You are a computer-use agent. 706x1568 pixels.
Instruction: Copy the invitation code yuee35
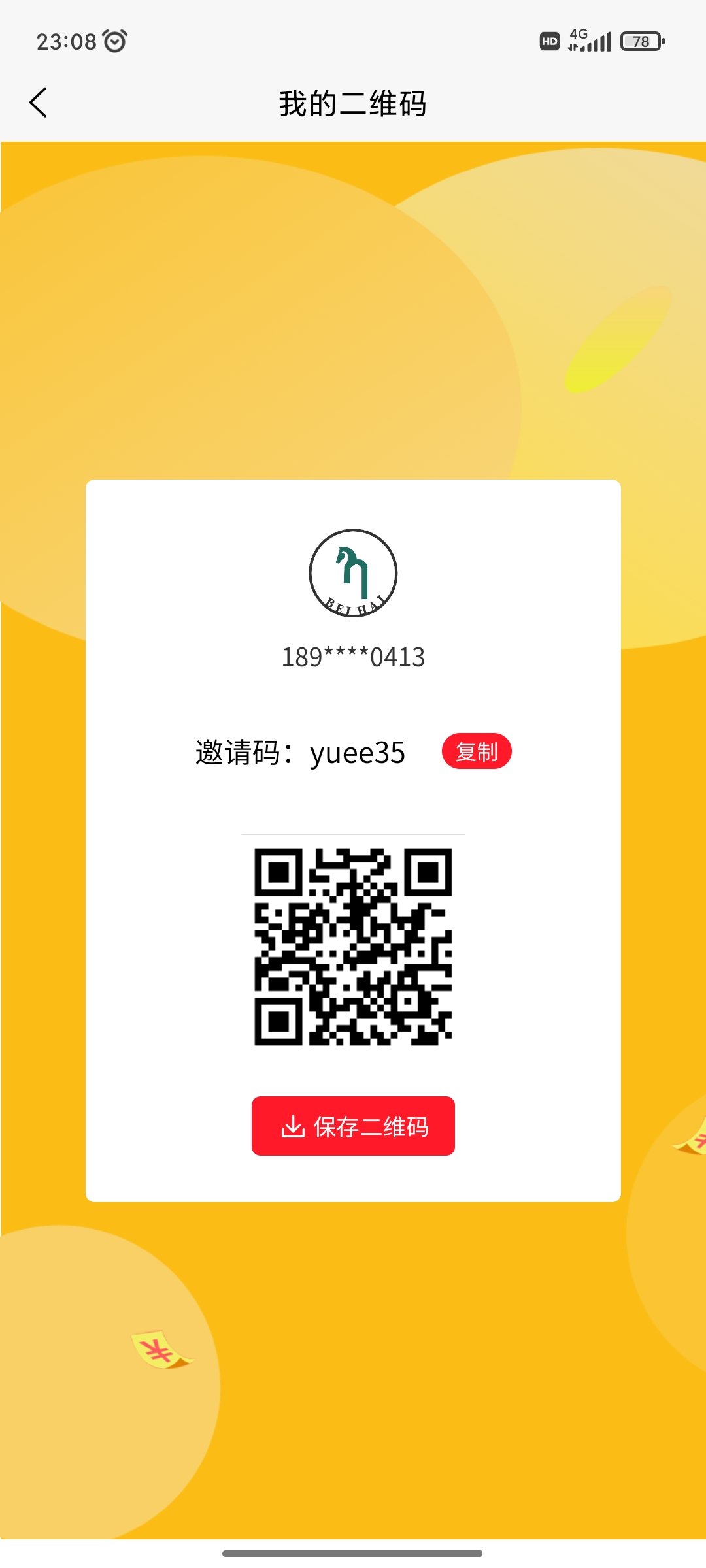point(476,751)
